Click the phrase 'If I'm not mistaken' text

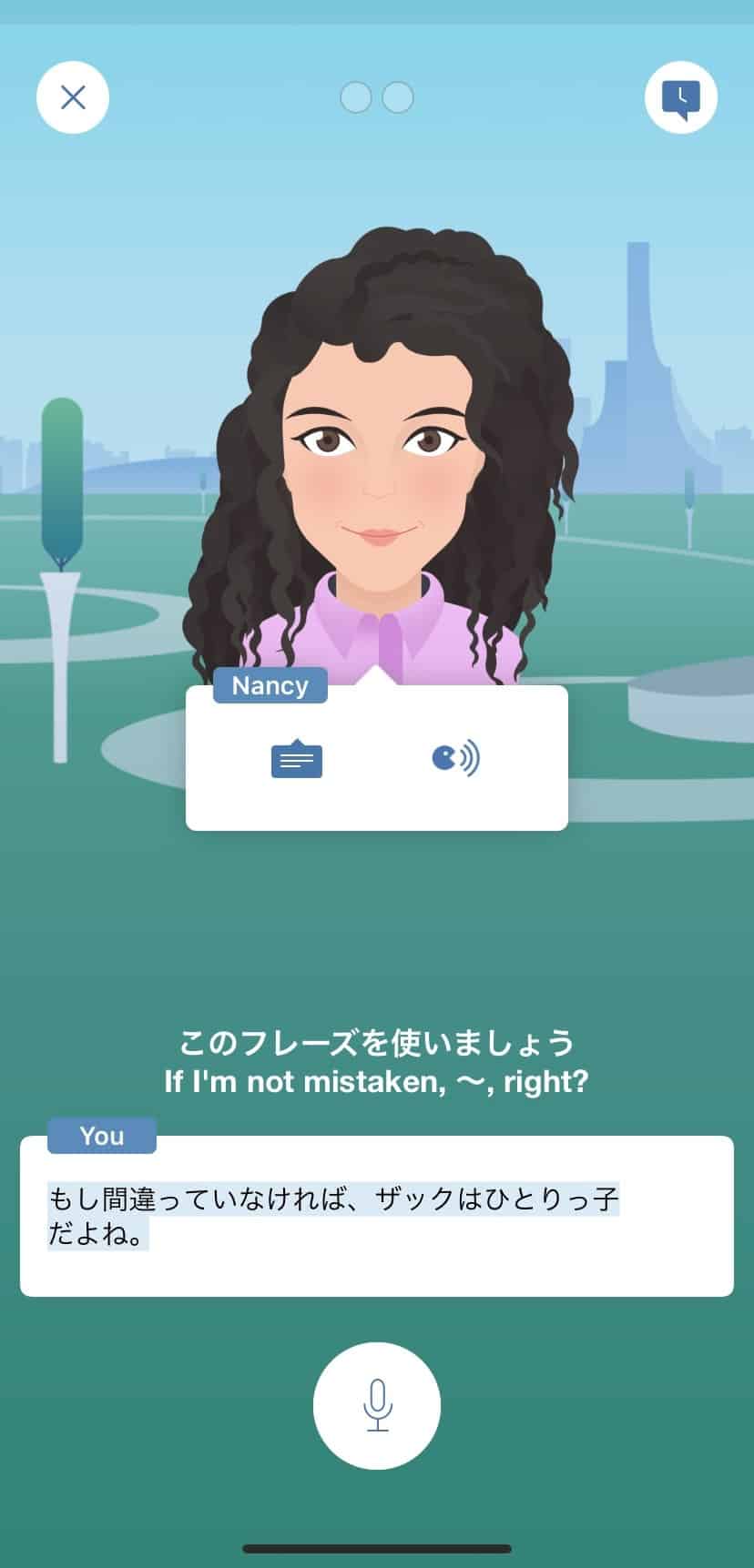377,1082
